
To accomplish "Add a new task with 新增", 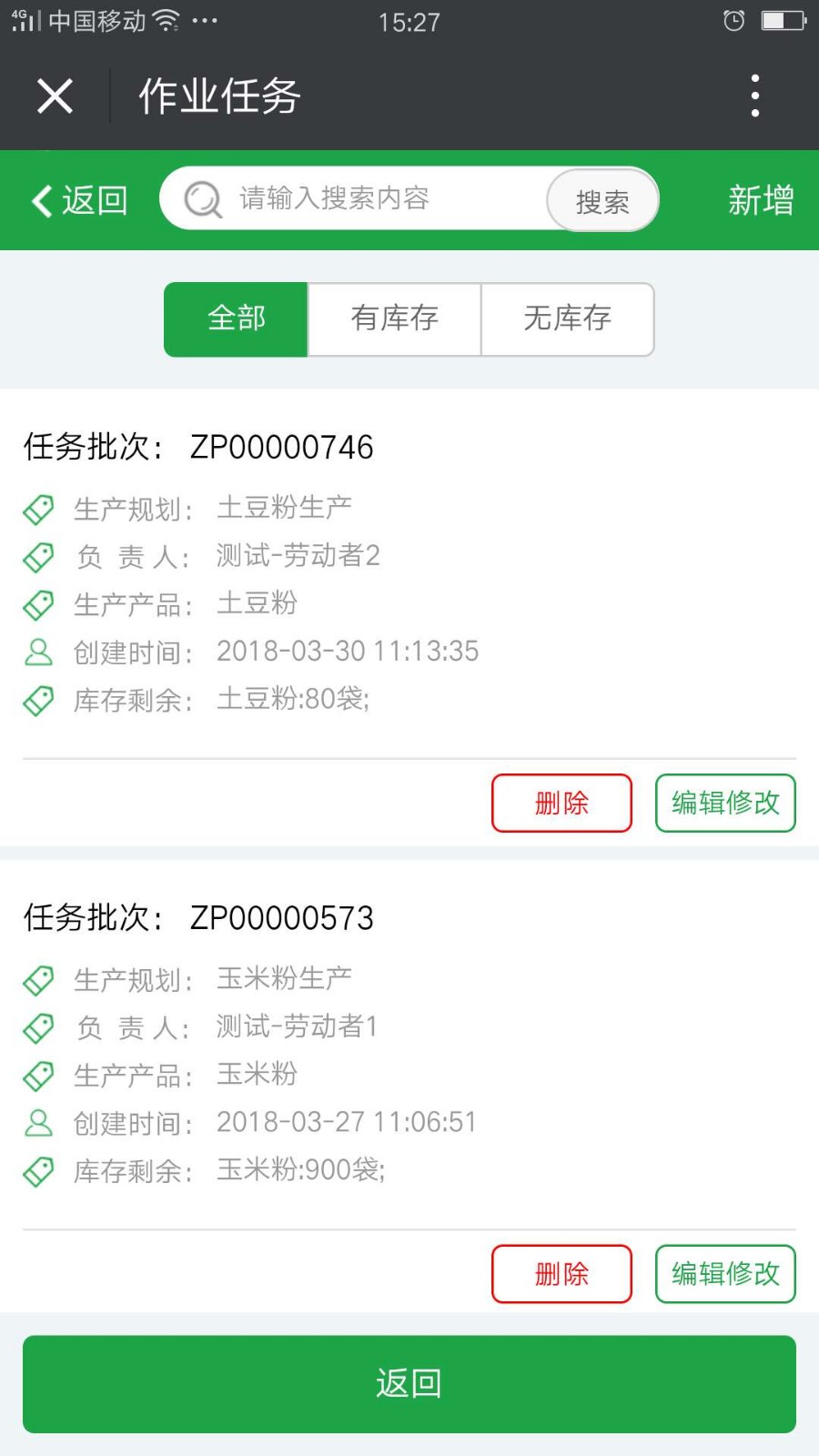I will coord(761,200).
